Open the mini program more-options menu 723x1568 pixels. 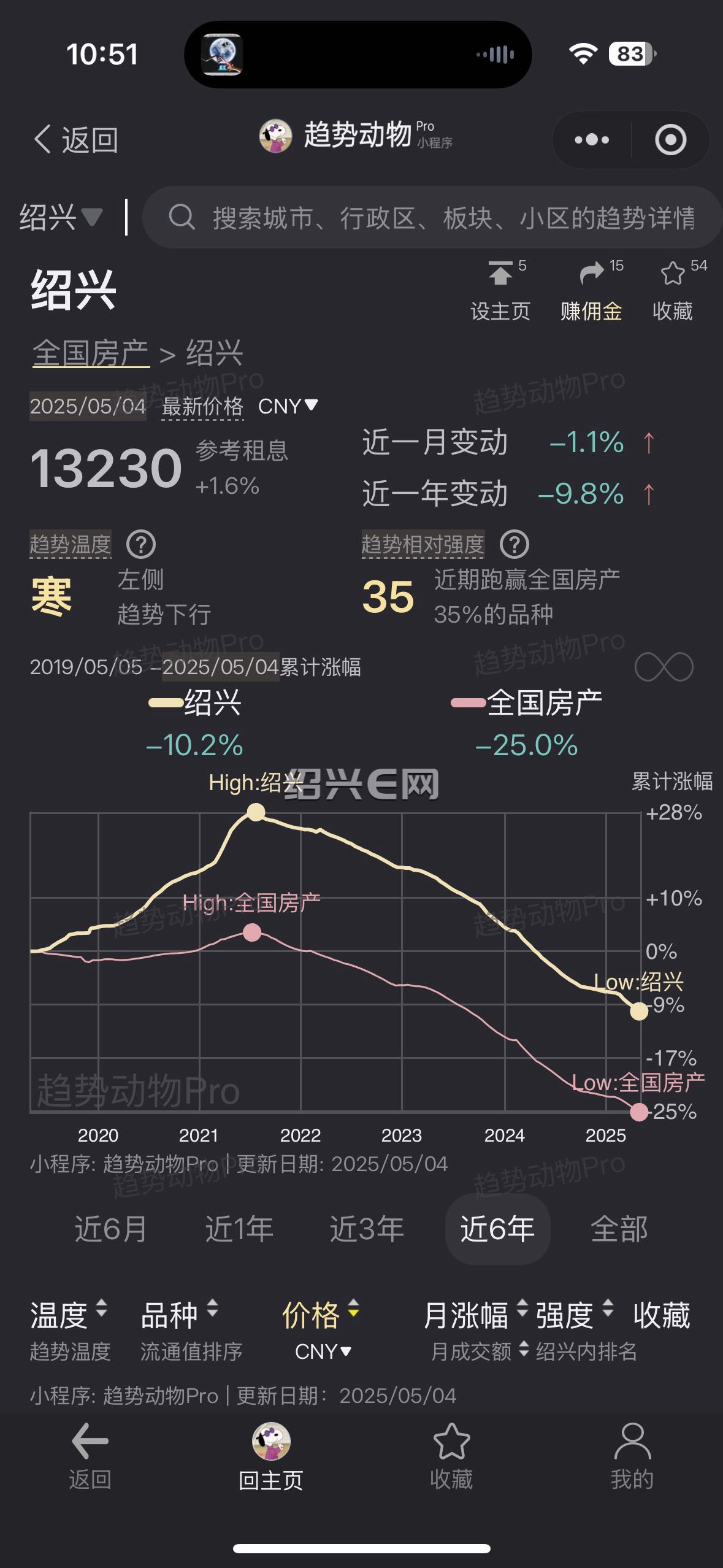coord(592,140)
